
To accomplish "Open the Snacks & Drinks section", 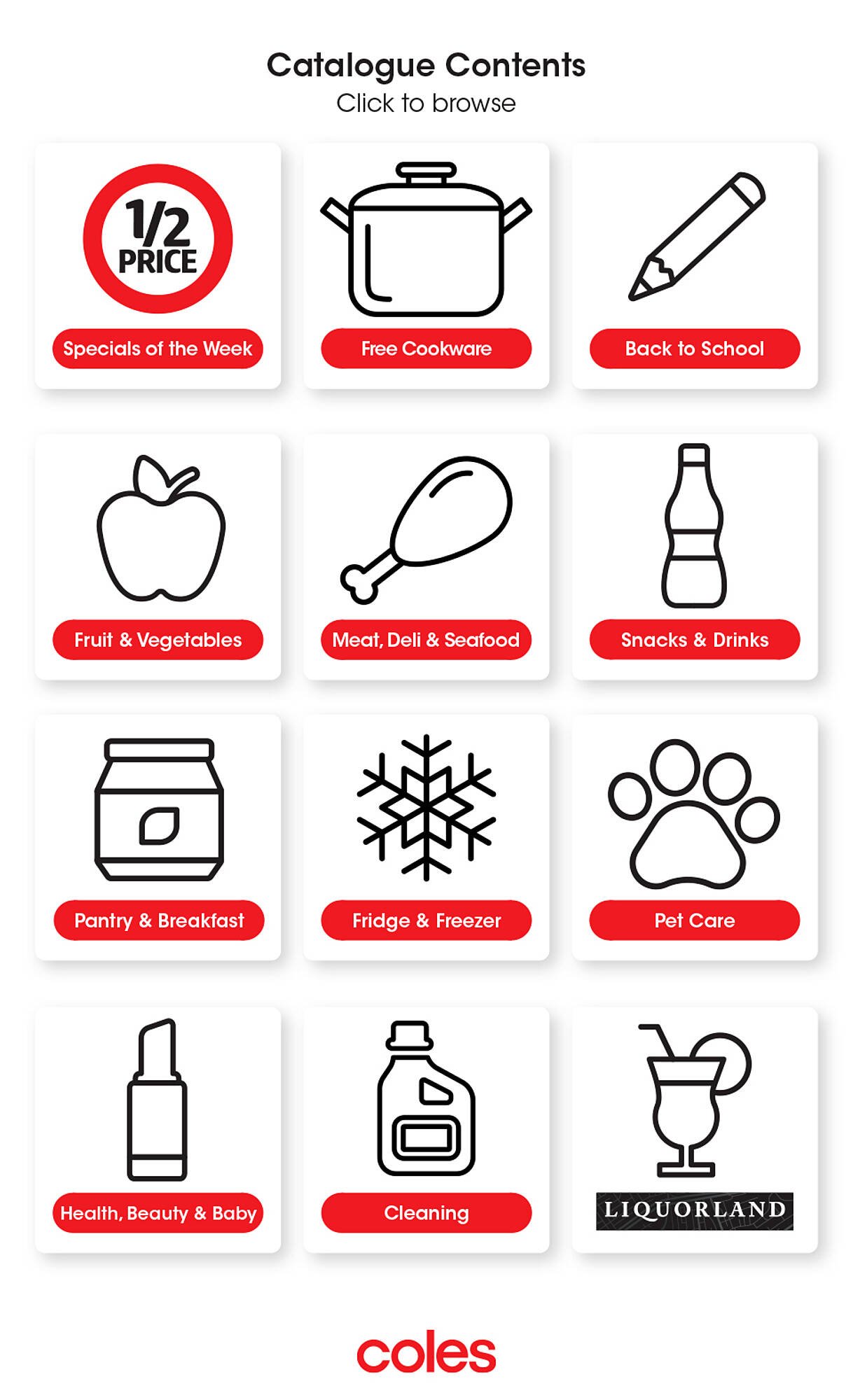I will [695, 638].
